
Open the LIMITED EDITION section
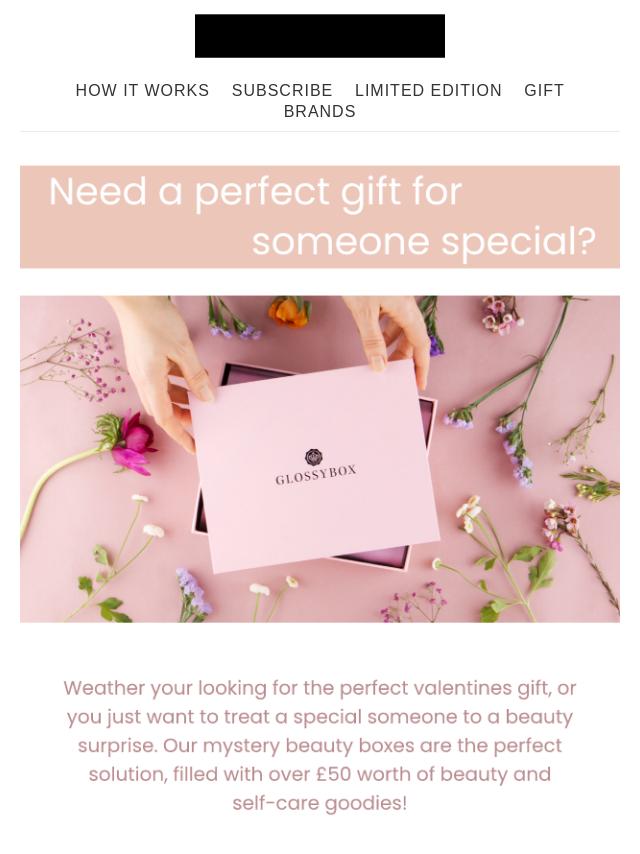pos(428,91)
